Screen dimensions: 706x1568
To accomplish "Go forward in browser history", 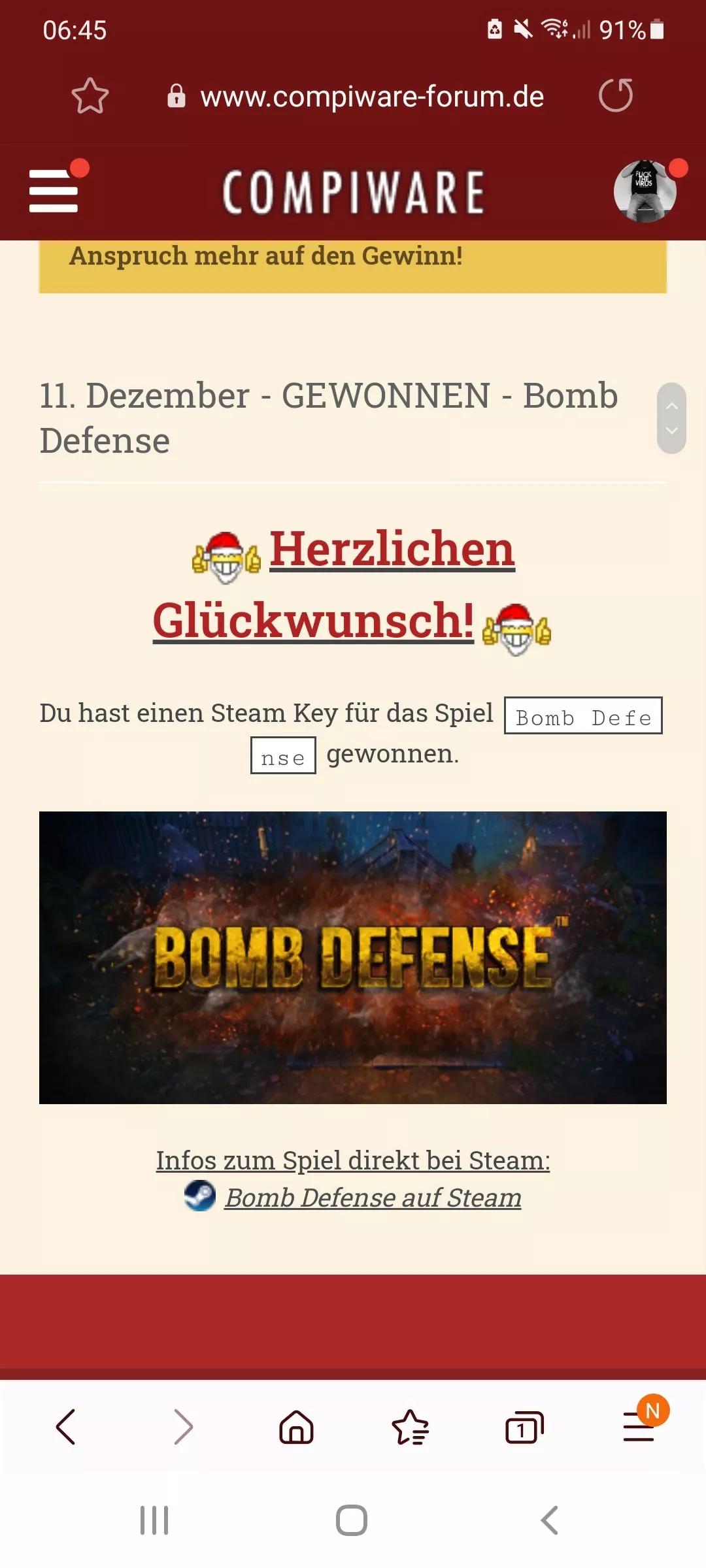I will 183,1426.
